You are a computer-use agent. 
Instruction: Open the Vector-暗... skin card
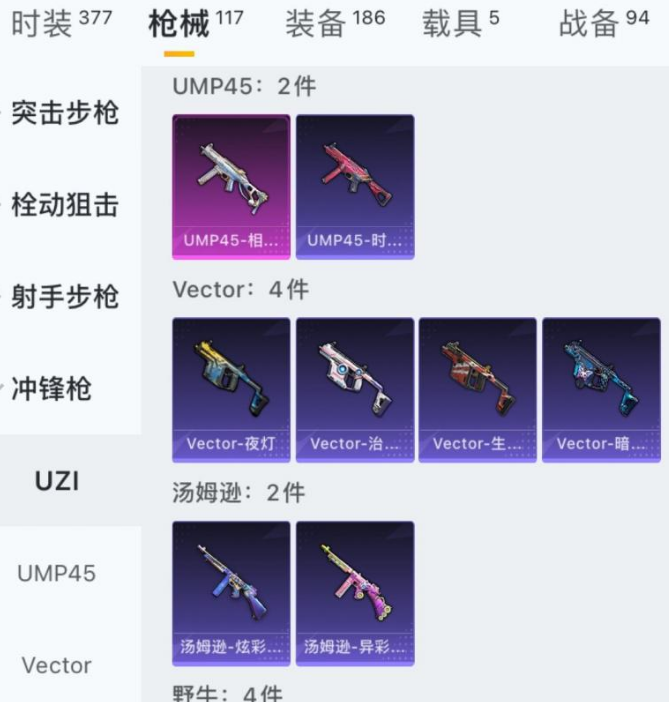601,390
